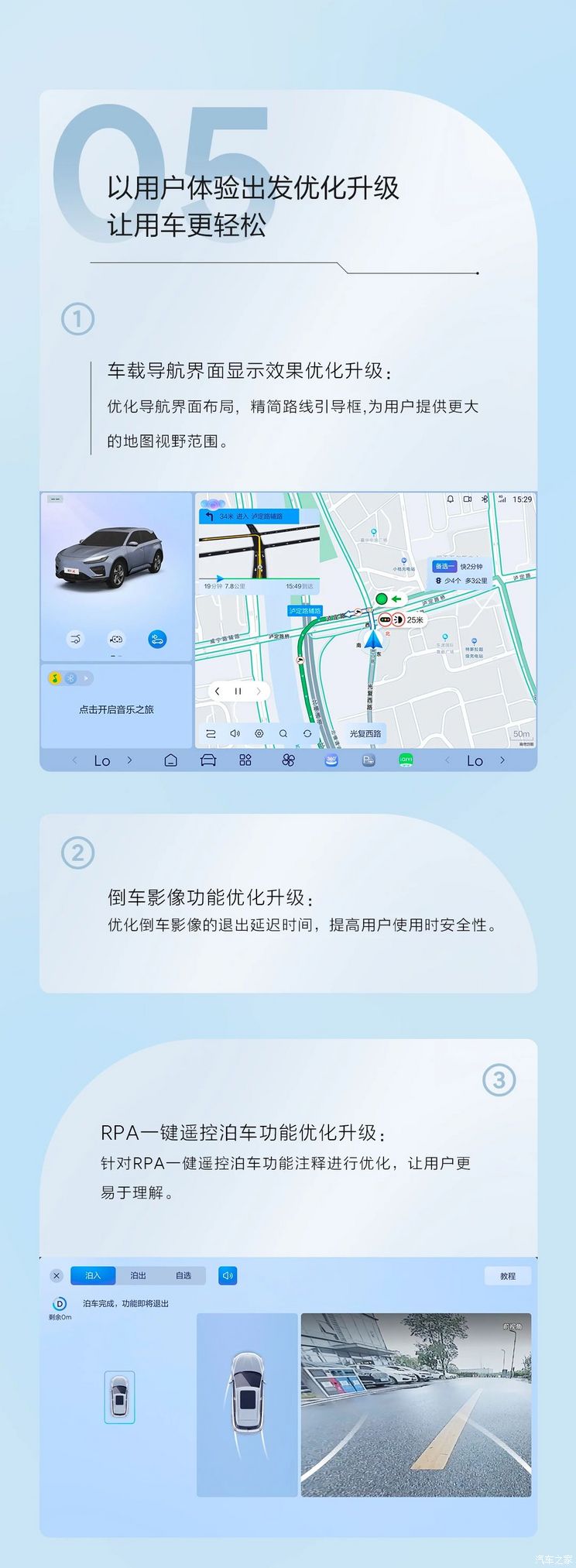Switch to the 自选 tab

click(183, 1275)
